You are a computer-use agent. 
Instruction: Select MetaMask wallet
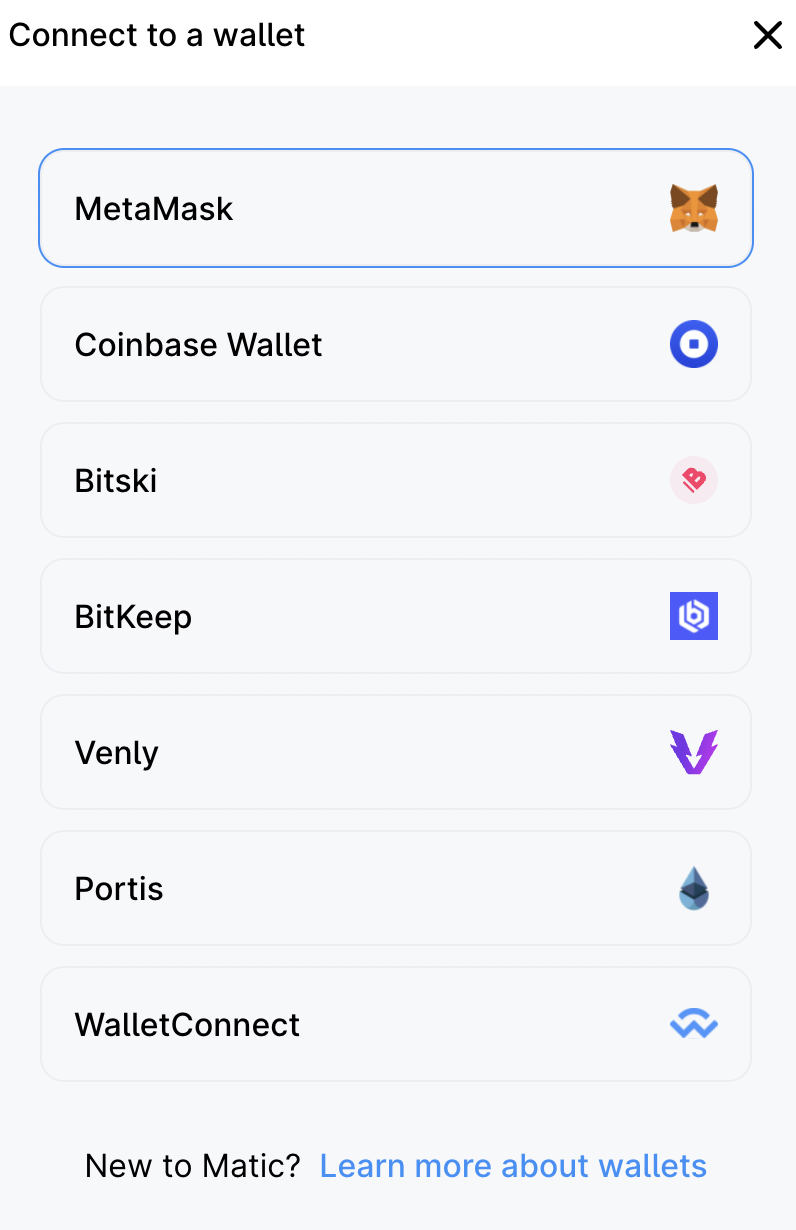(x=395, y=208)
